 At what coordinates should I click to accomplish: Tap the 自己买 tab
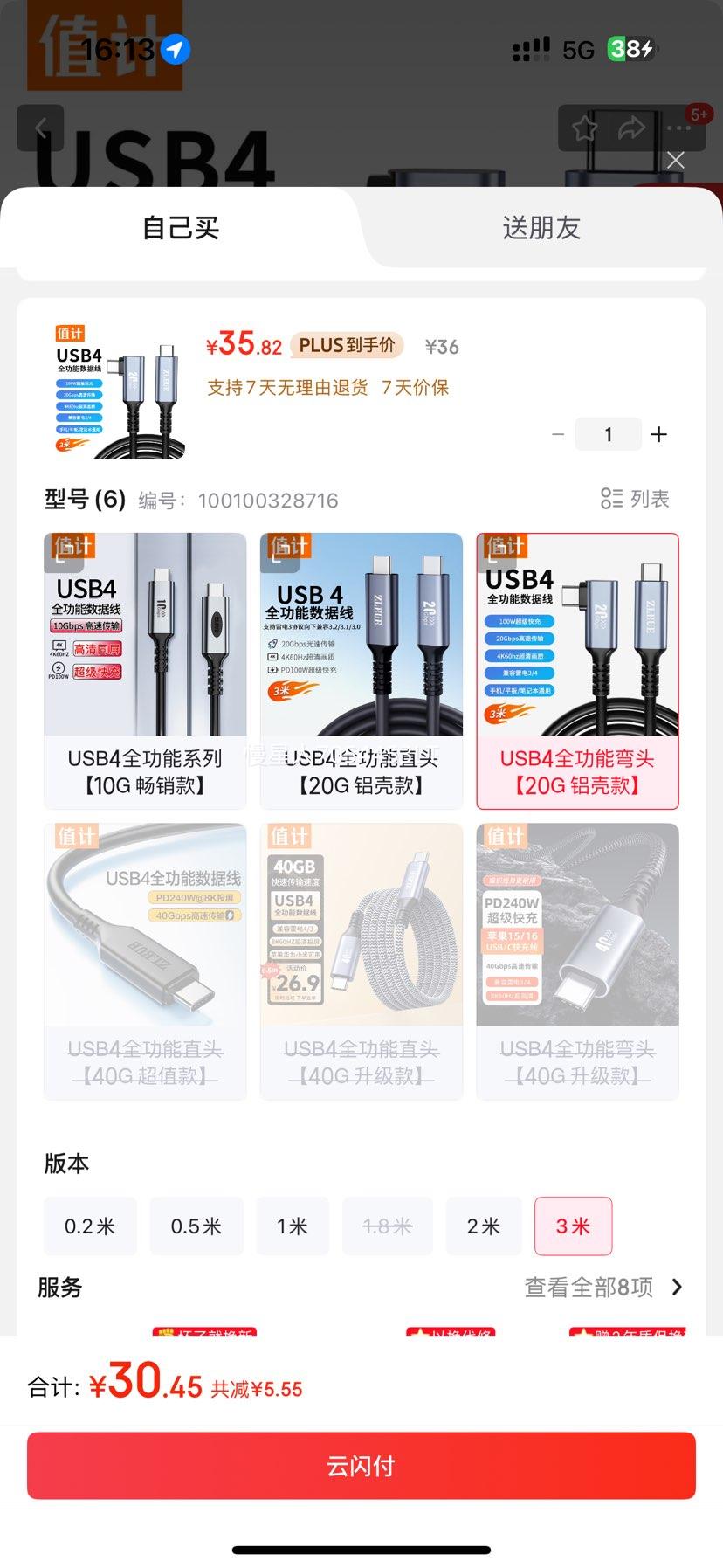181,228
